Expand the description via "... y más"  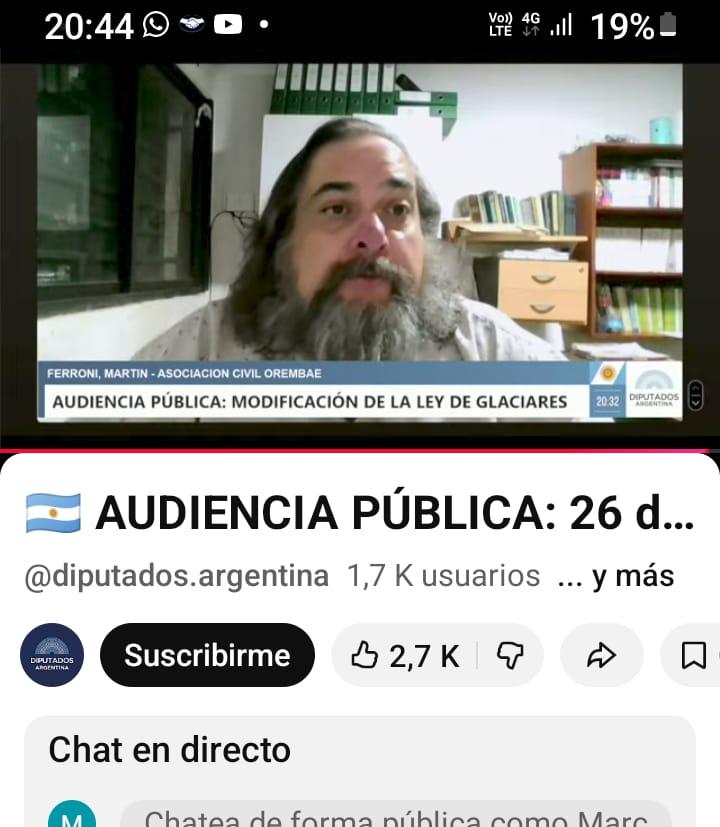[x=615, y=577]
